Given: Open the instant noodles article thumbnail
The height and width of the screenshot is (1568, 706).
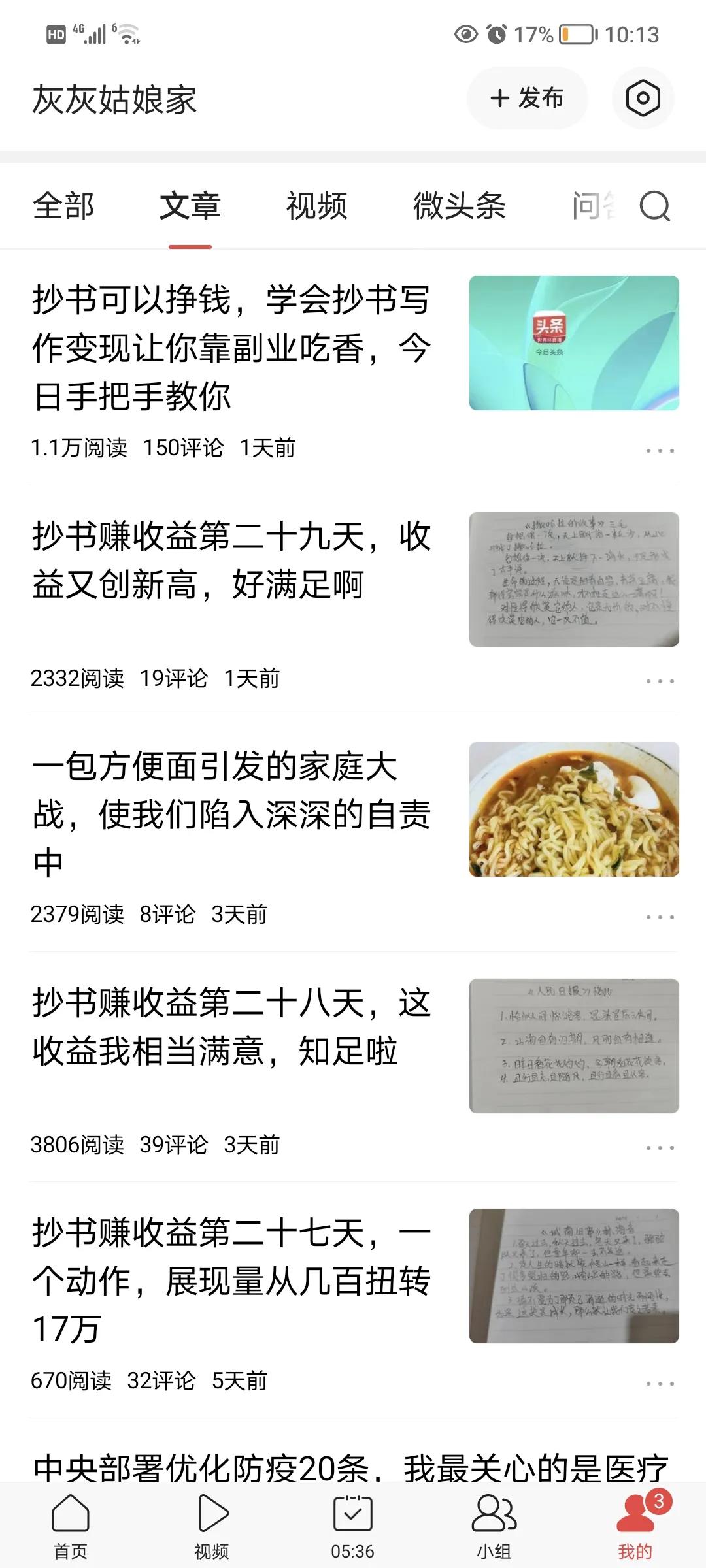Looking at the screenshot, I should [573, 813].
